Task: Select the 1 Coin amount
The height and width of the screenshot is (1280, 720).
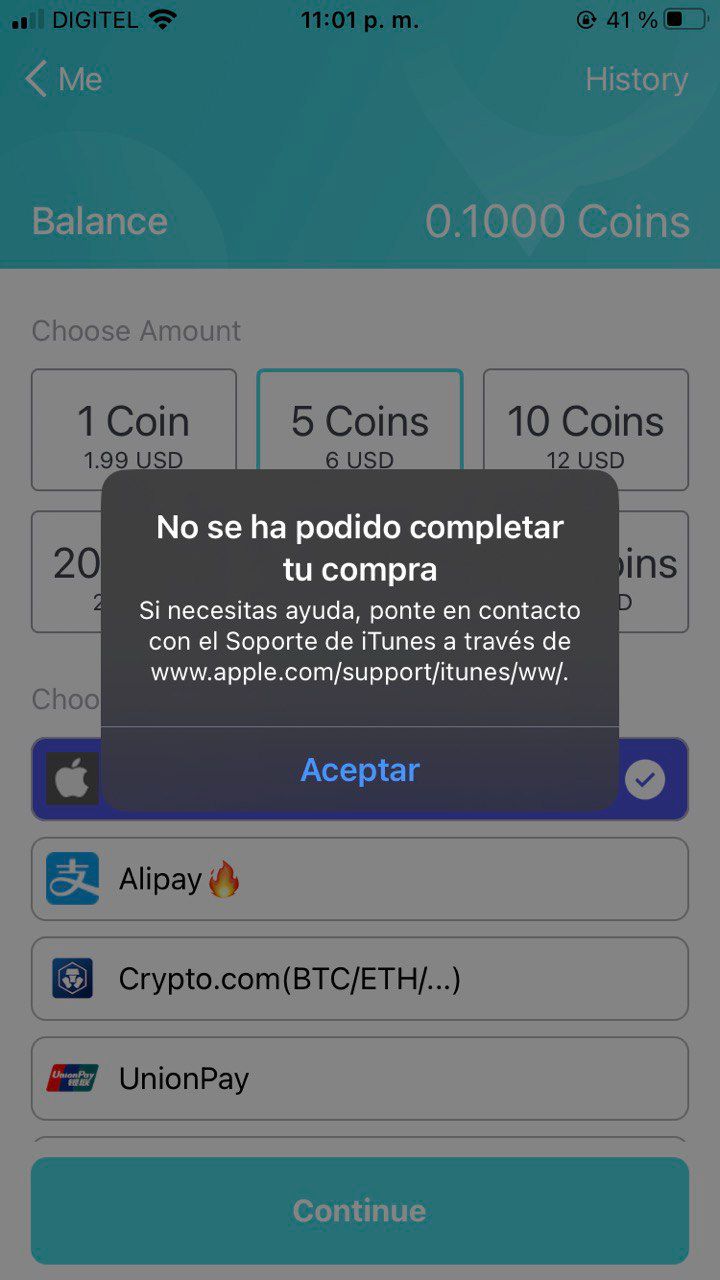Action: pos(134,430)
